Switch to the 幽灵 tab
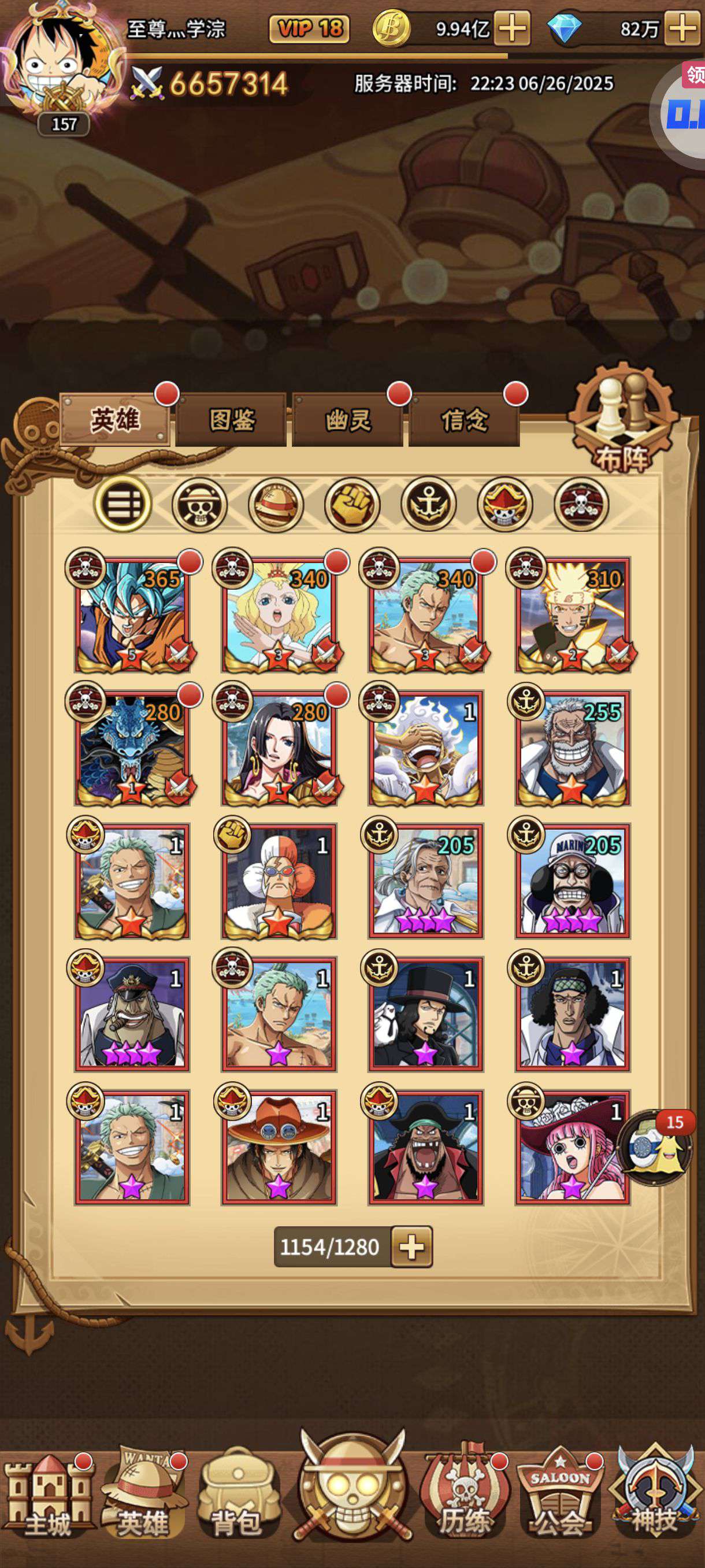 click(x=347, y=420)
